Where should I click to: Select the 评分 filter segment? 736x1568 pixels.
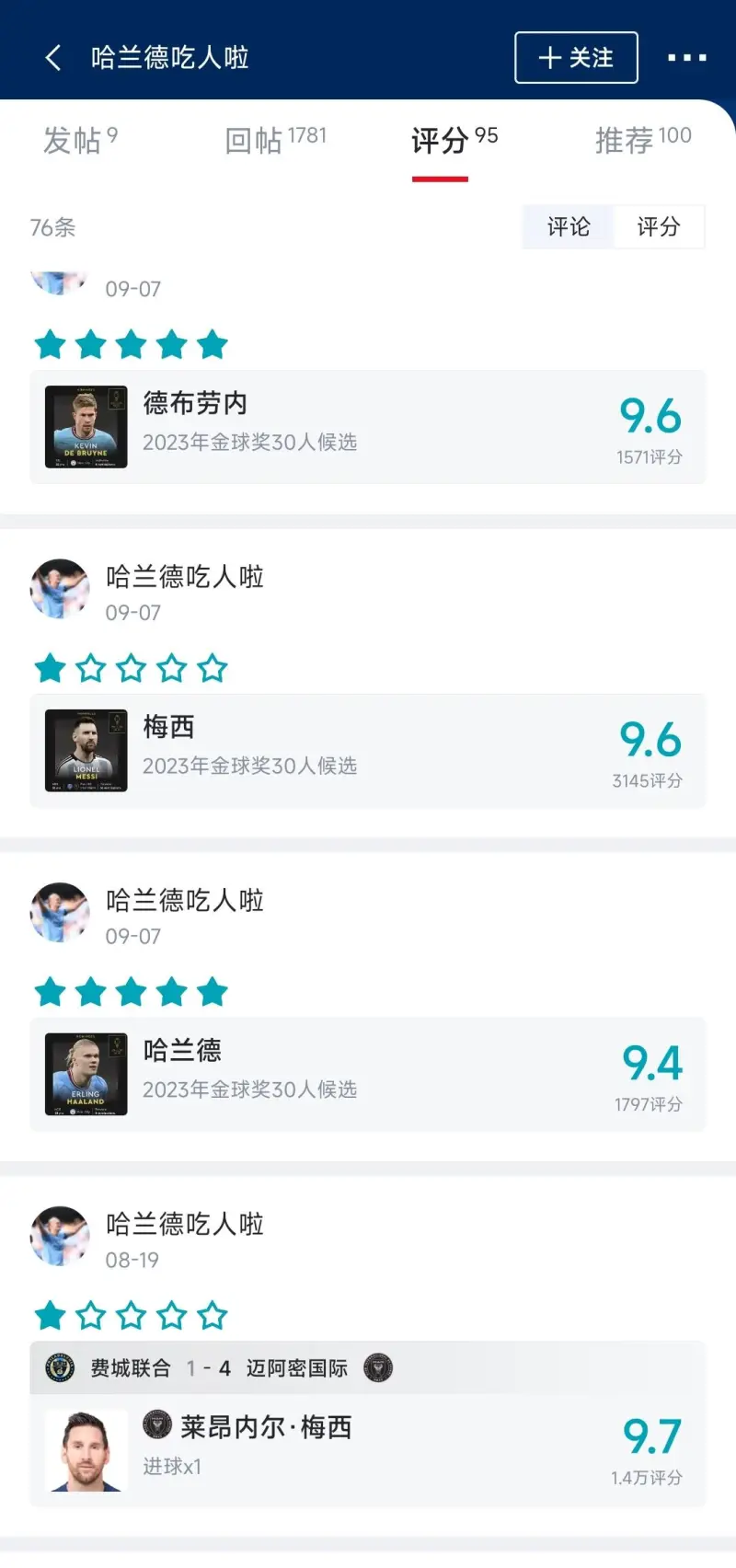point(659,226)
